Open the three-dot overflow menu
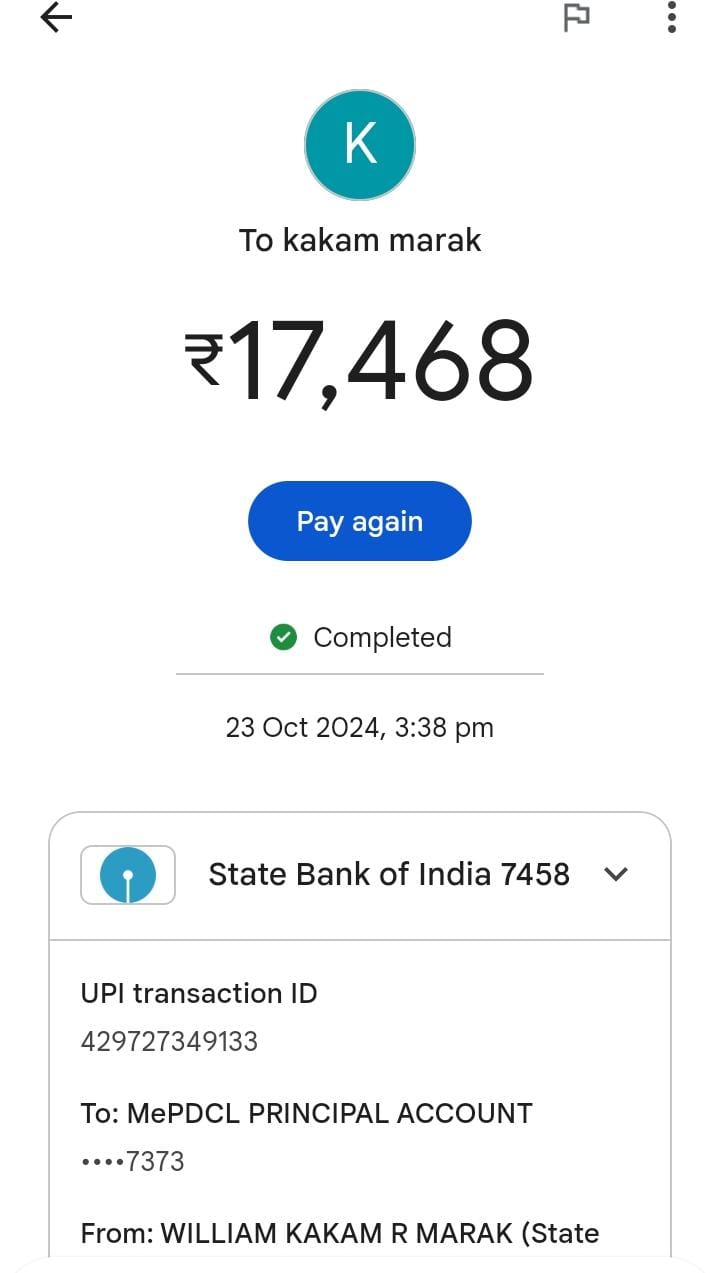Image resolution: width=720 pixels, height=1273 pixels. pos(671,17)
